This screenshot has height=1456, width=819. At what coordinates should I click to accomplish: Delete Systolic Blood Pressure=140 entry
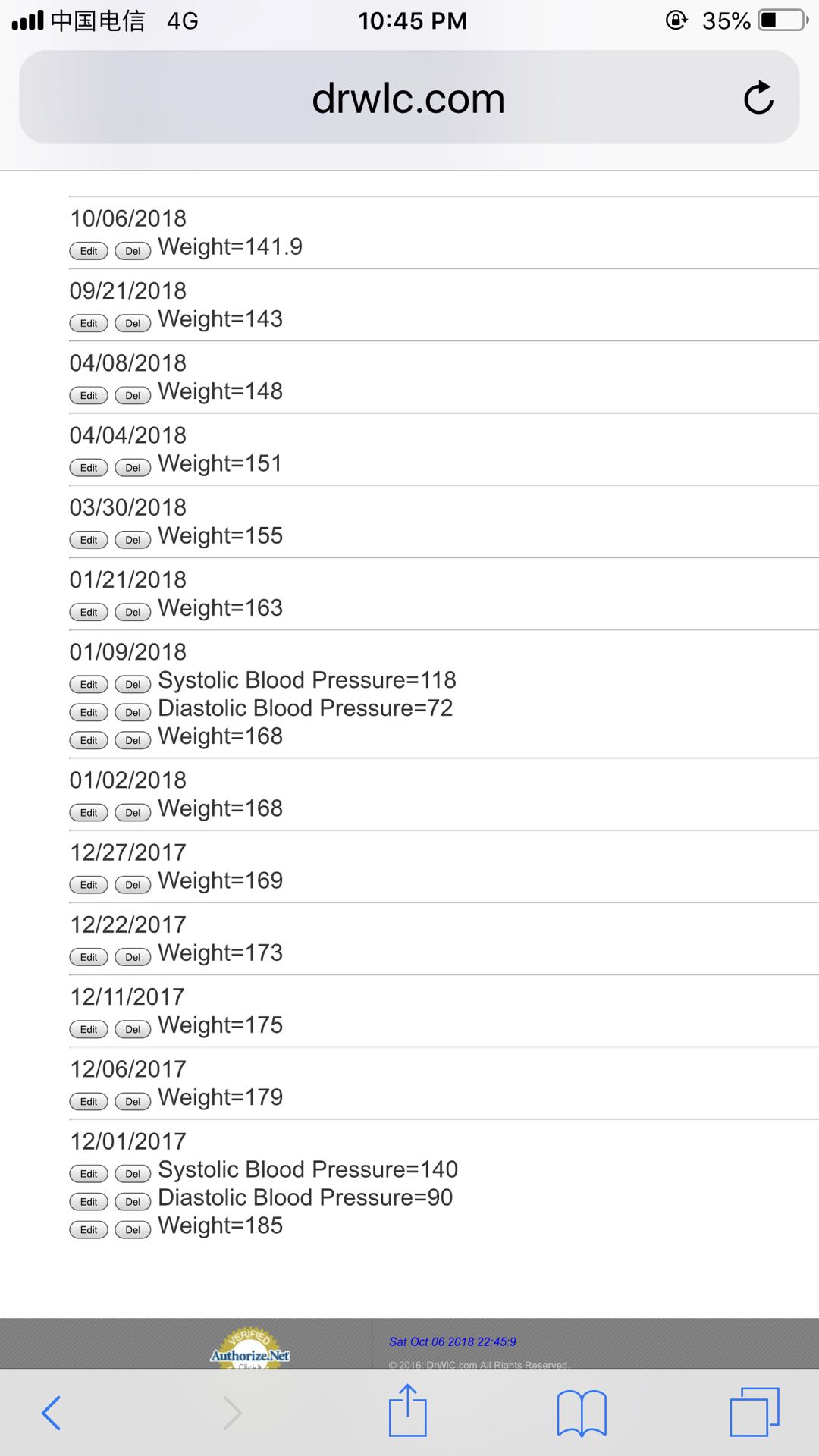133,1174
